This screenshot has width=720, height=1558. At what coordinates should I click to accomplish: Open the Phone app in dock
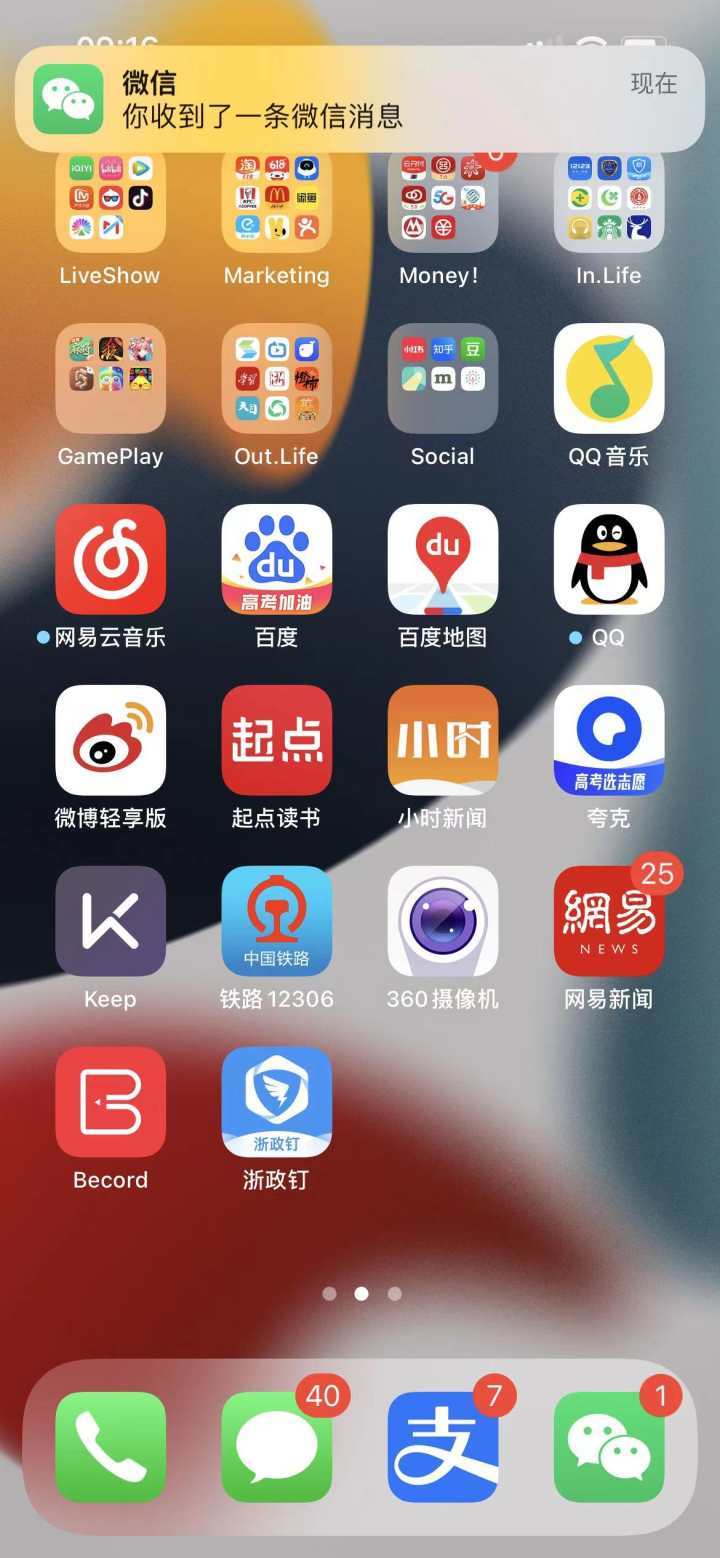click(x=110, y=1447)
